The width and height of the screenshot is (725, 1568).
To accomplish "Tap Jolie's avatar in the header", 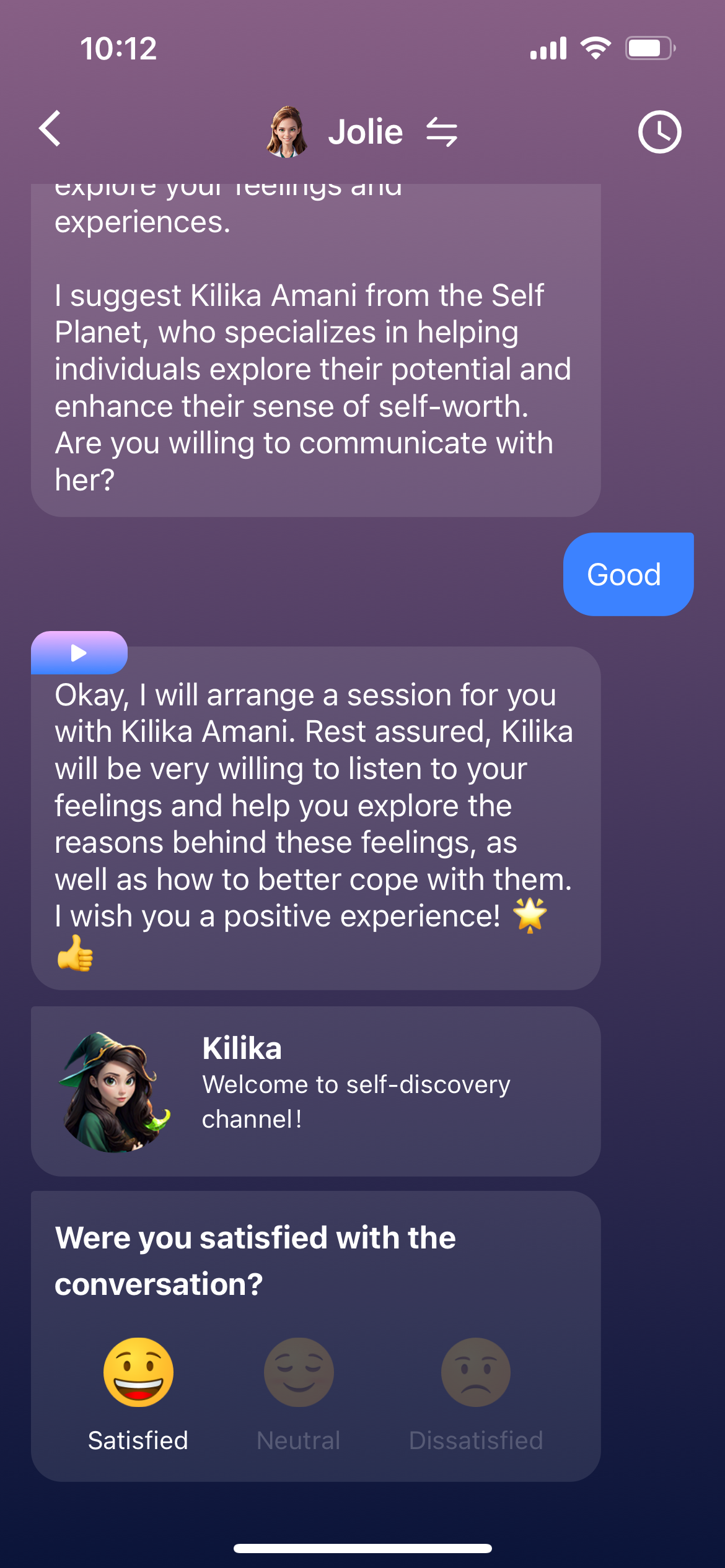I will 287,131.
